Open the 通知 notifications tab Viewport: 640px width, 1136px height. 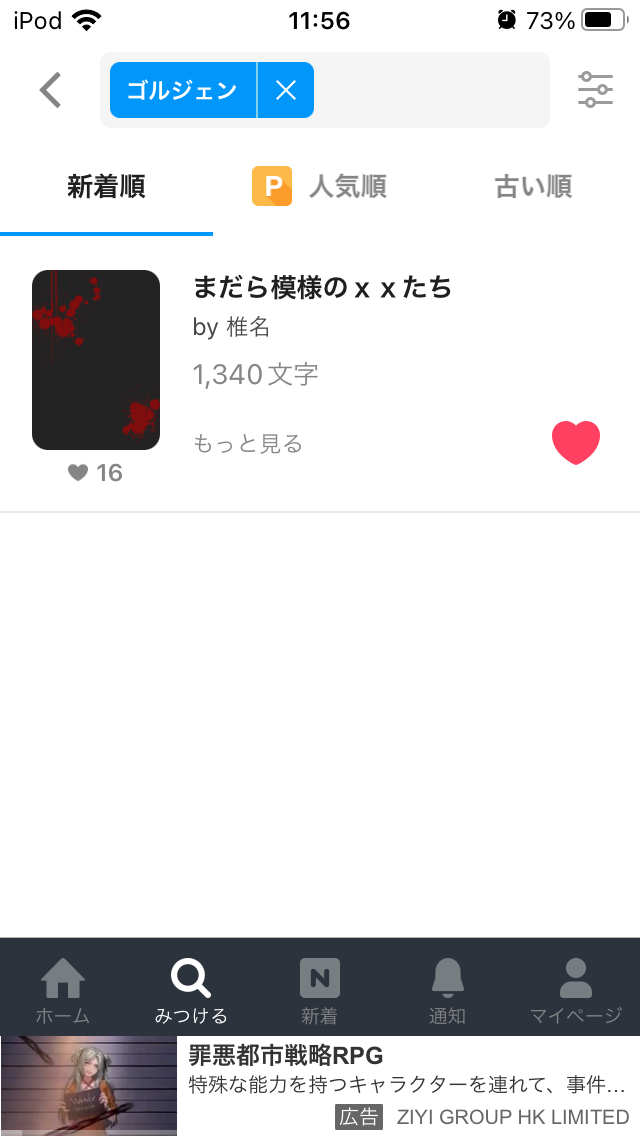click(x=447, y=990)
